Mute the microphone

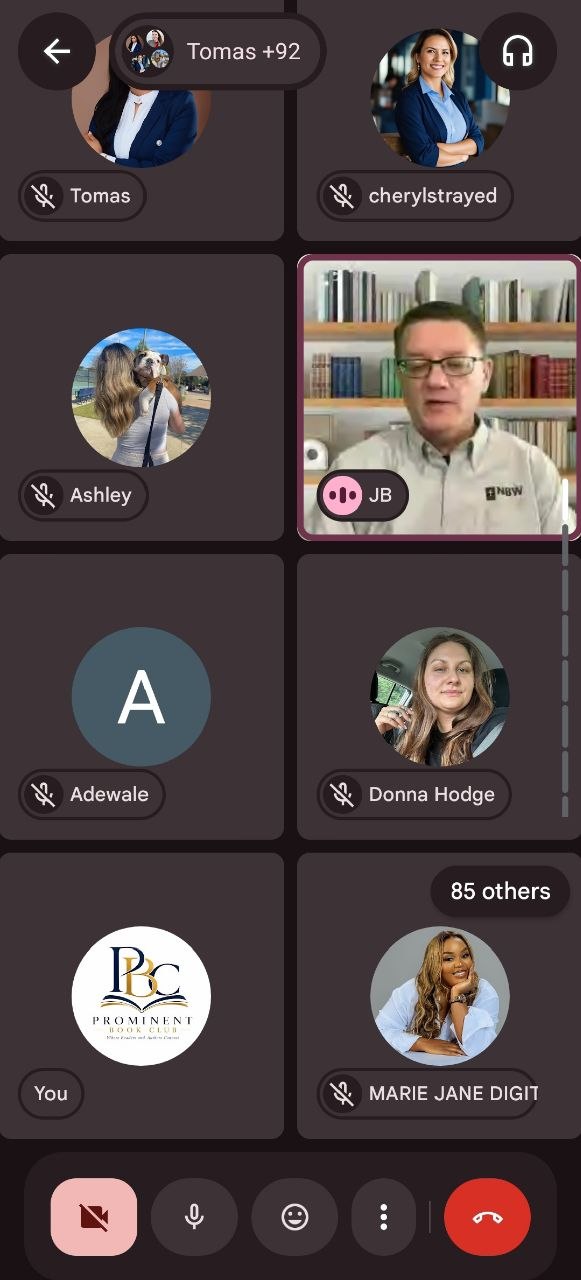(194, 1216)
